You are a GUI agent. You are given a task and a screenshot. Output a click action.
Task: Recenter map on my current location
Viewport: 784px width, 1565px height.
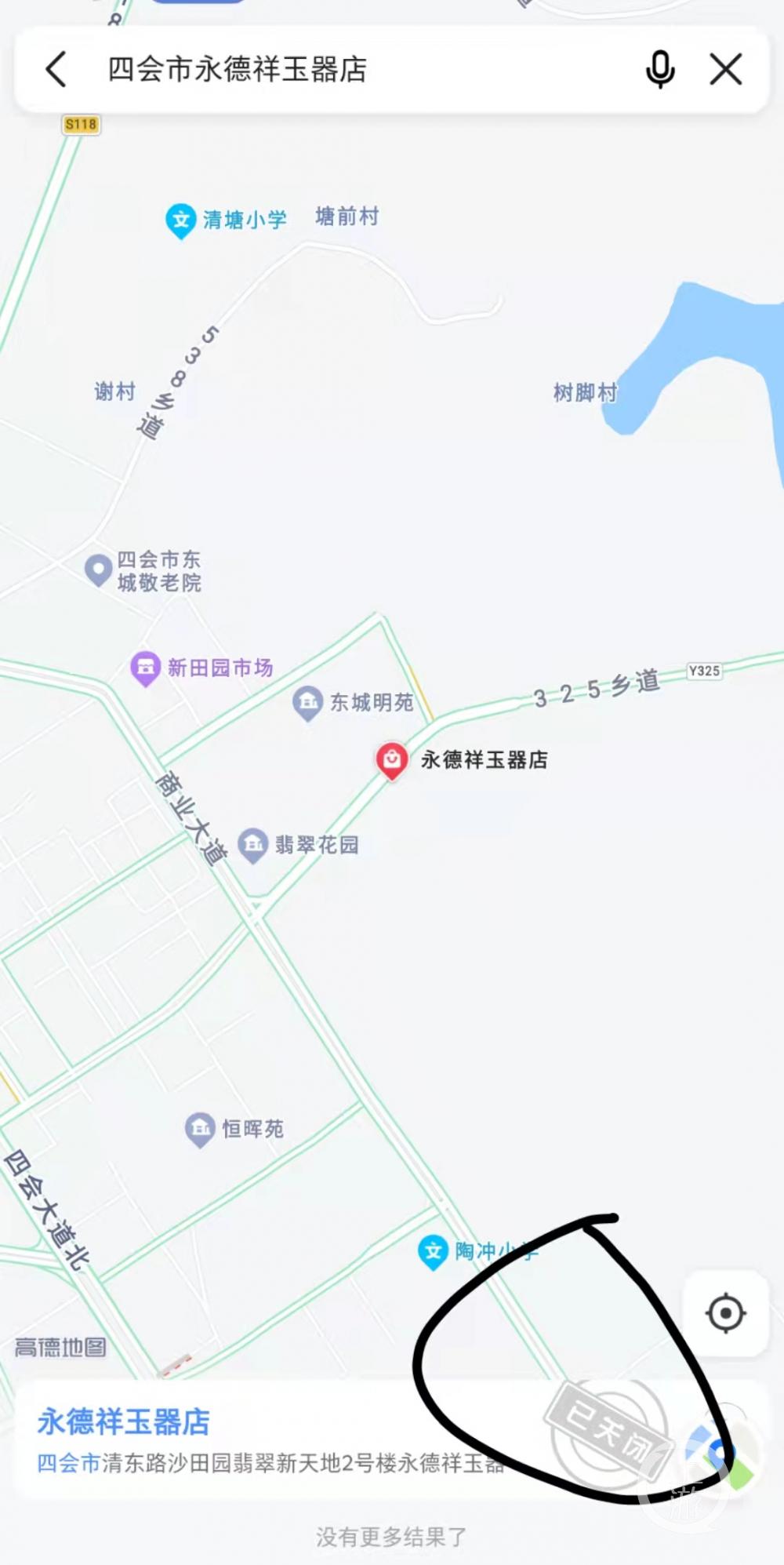(x=725, y=1312)
